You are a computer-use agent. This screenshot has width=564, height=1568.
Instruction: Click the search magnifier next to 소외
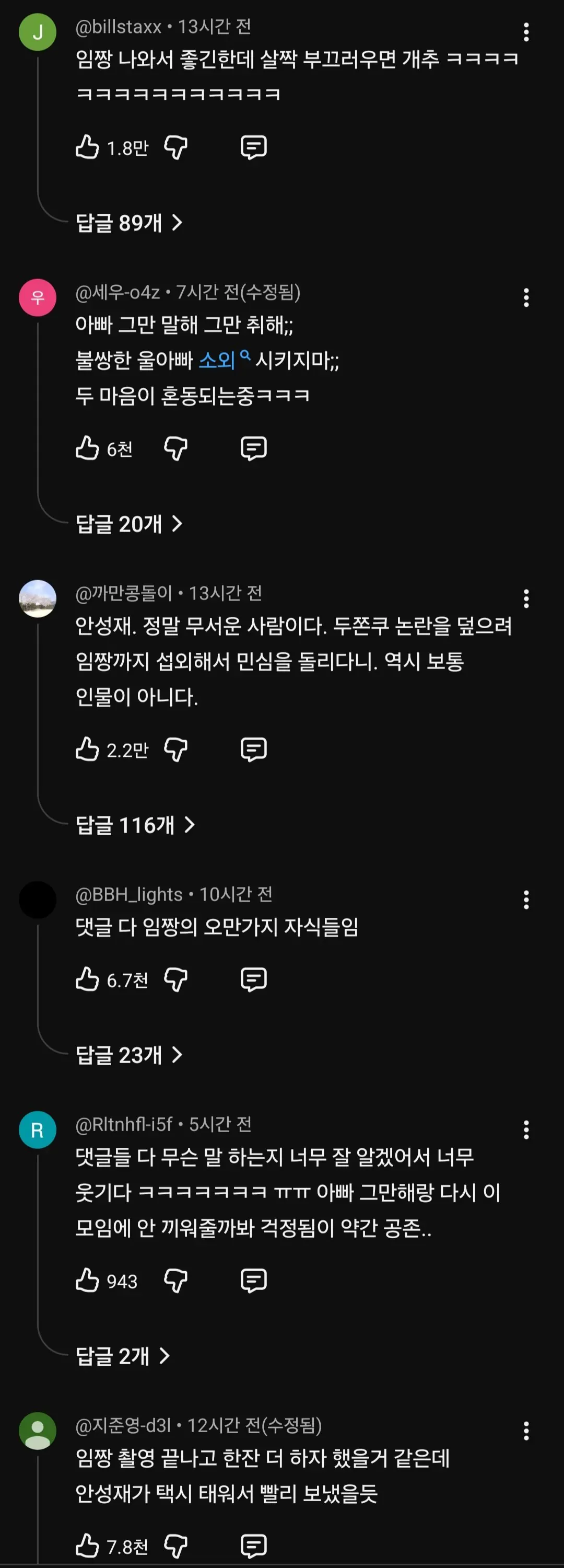(x=246, y=356)
